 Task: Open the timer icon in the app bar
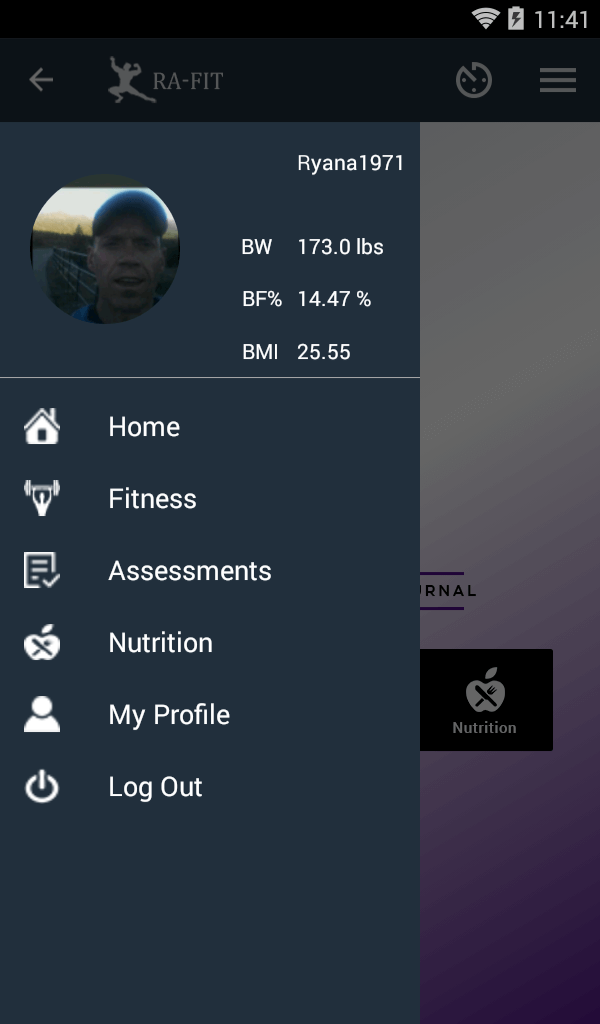click(x=474, y=80)
